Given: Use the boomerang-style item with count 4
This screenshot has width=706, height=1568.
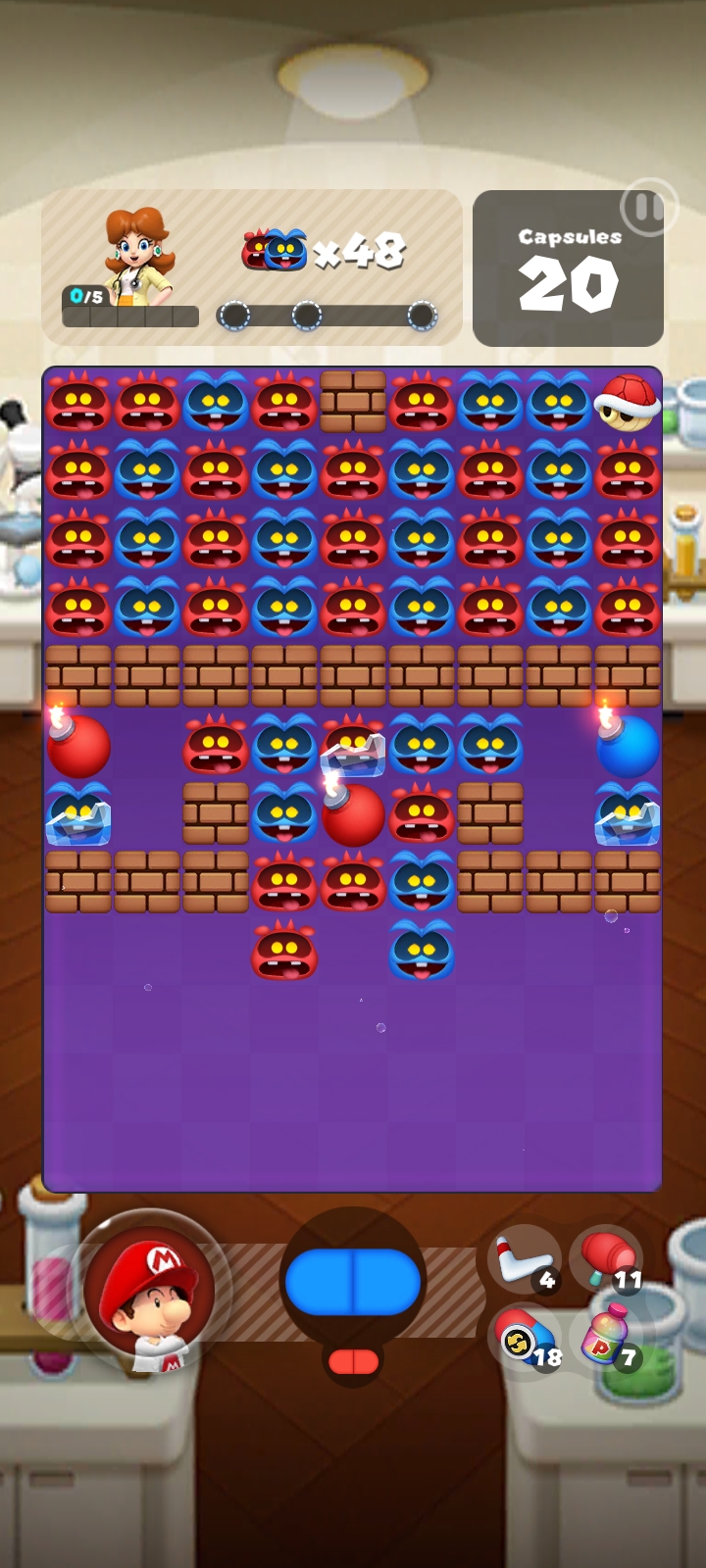Looking at the screenshot, I should click(525, 1258).
